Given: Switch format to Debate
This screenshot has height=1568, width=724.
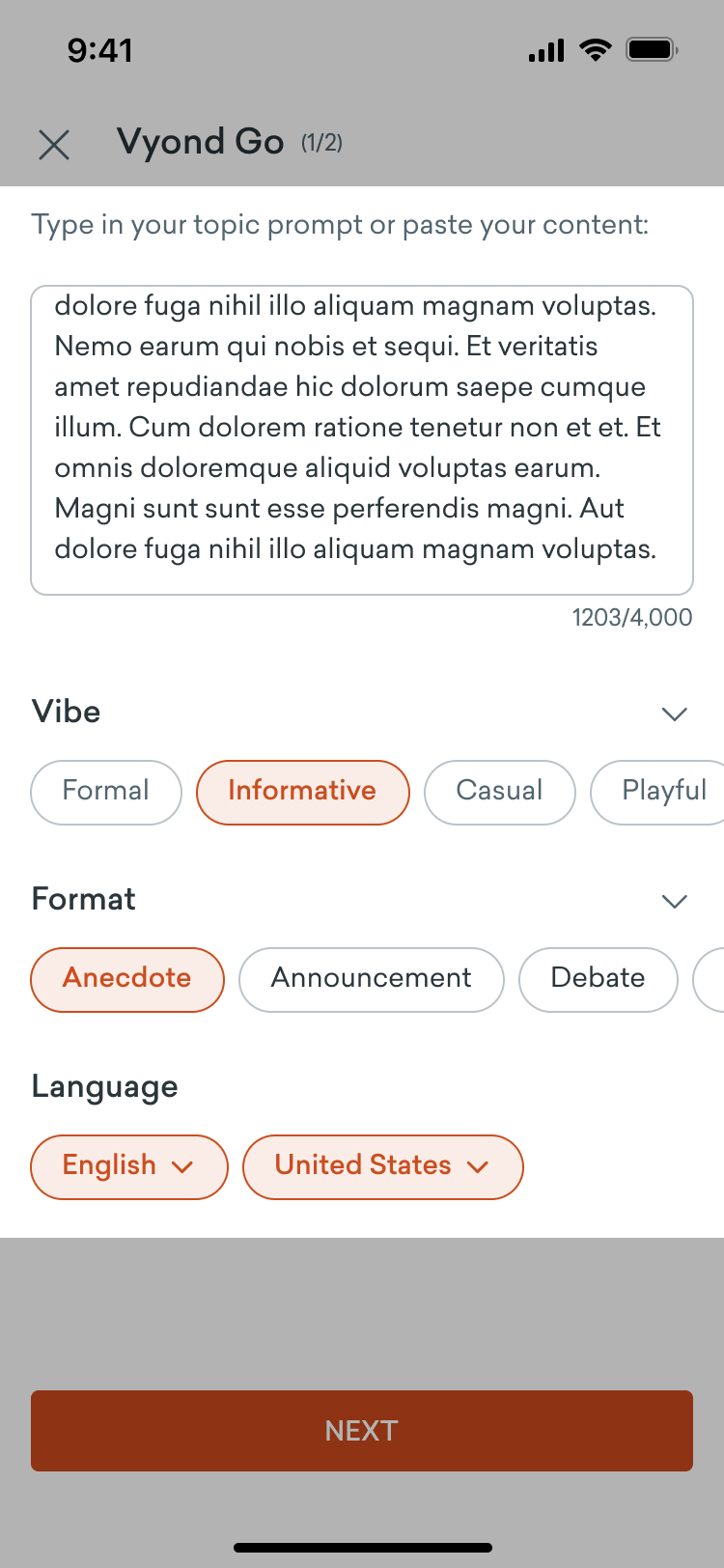Looking at the screenshot, I should click(598, 978).
